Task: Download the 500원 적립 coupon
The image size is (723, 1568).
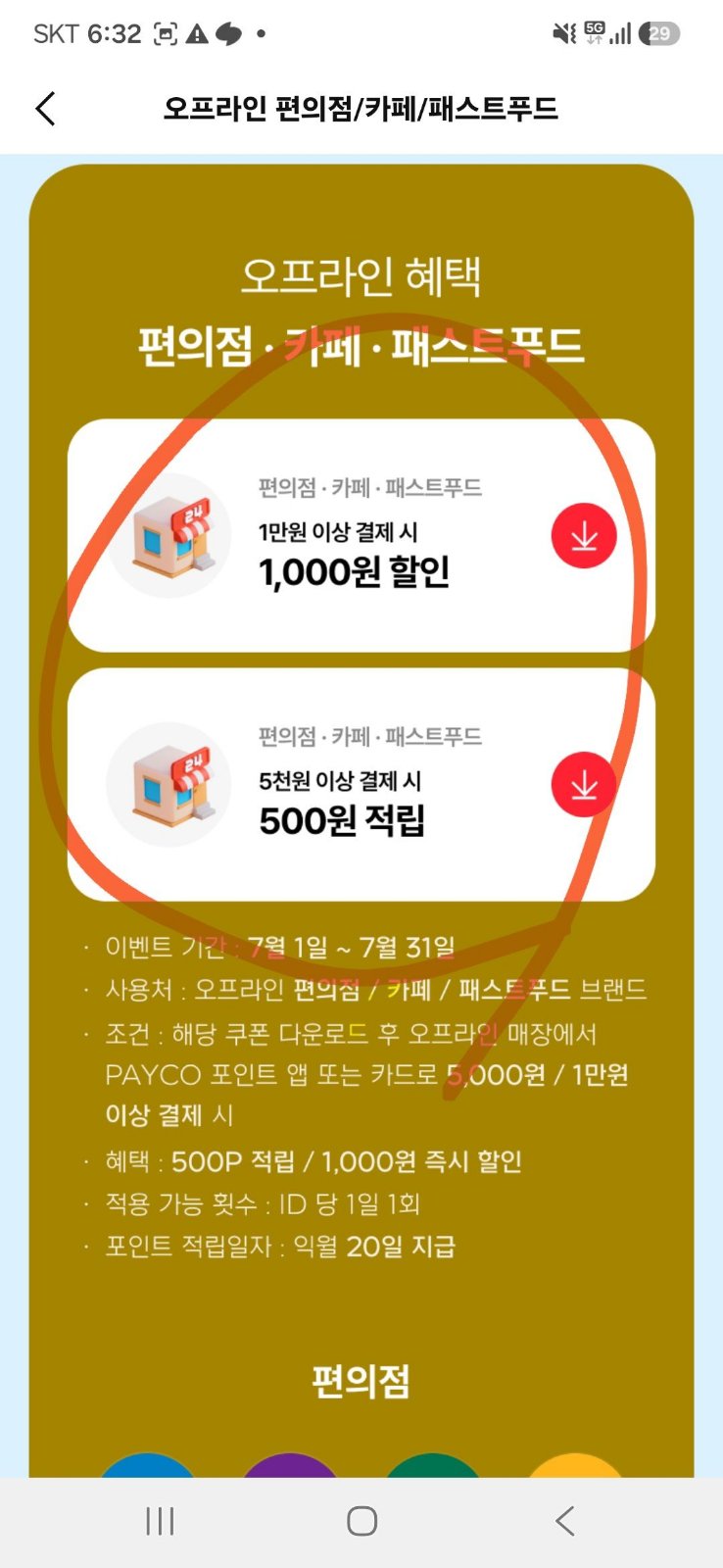Action: (584, 784)
